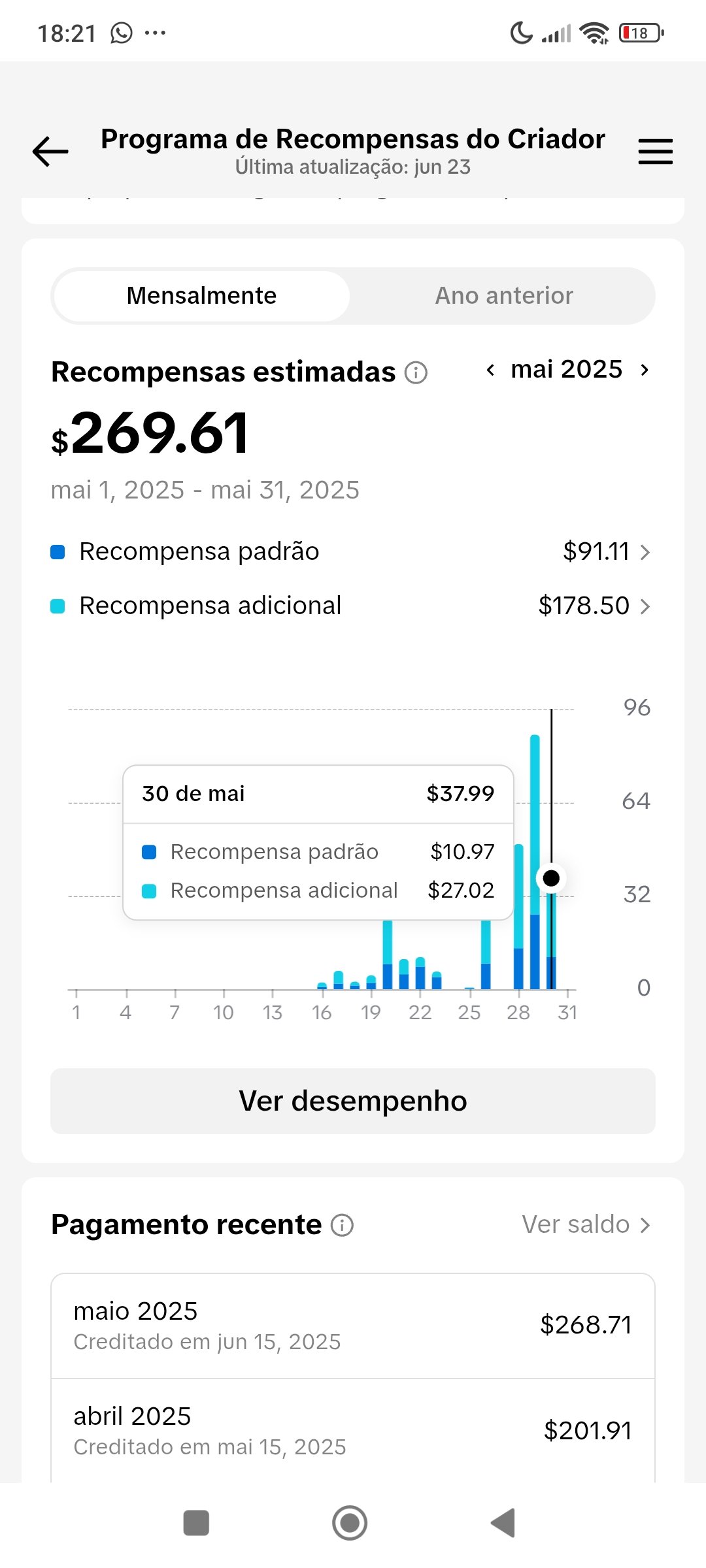Go back using the top-left arrow

point(50,152)
